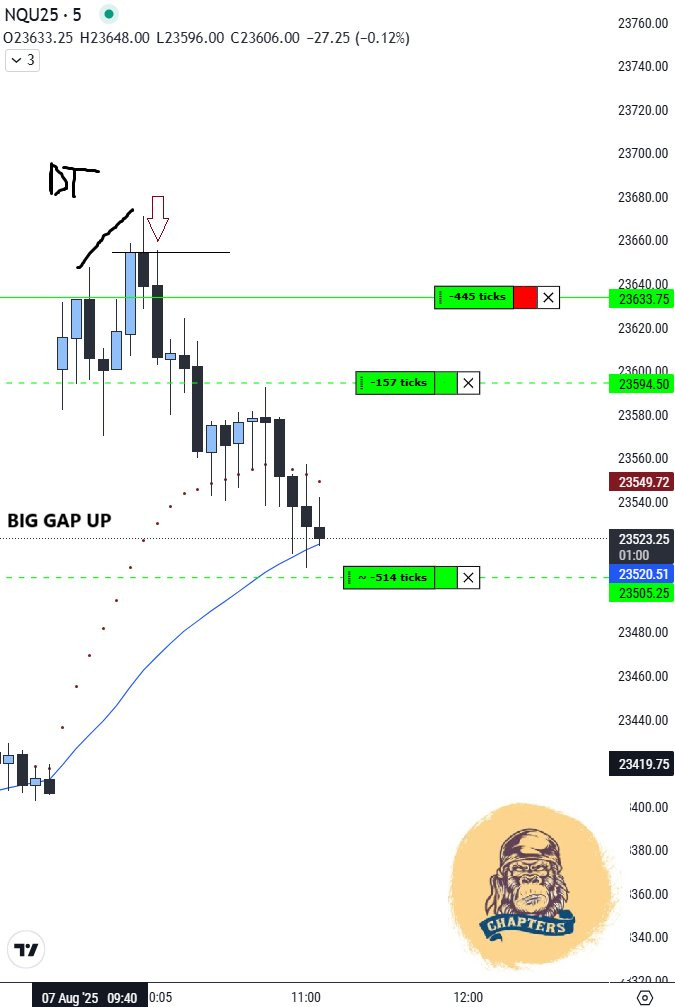Cancel the -514 ticks order line
The width and height of the screenshot is (675, 1007).
468,577
